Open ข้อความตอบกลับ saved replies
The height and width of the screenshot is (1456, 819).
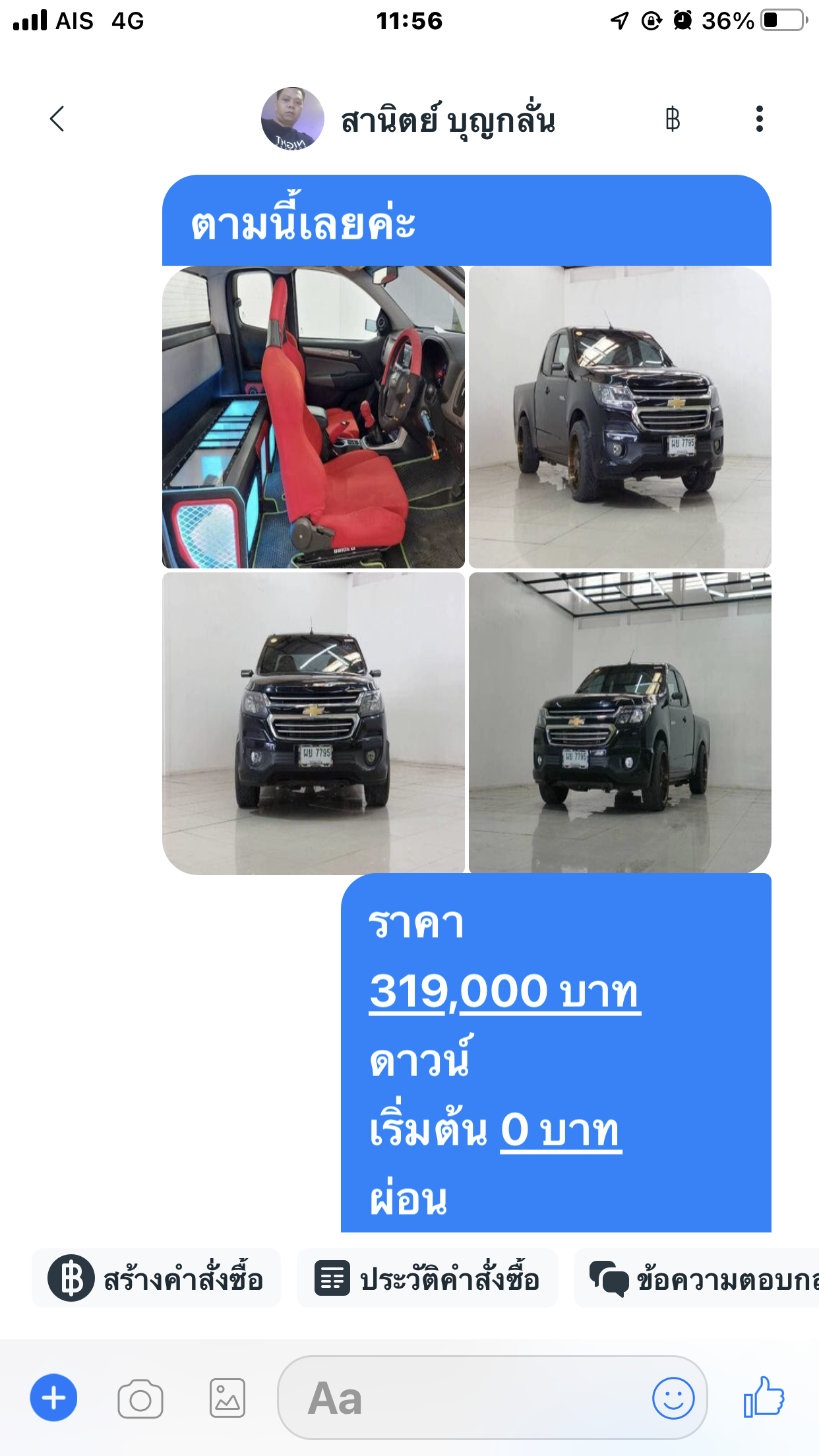pos(696,1278)
